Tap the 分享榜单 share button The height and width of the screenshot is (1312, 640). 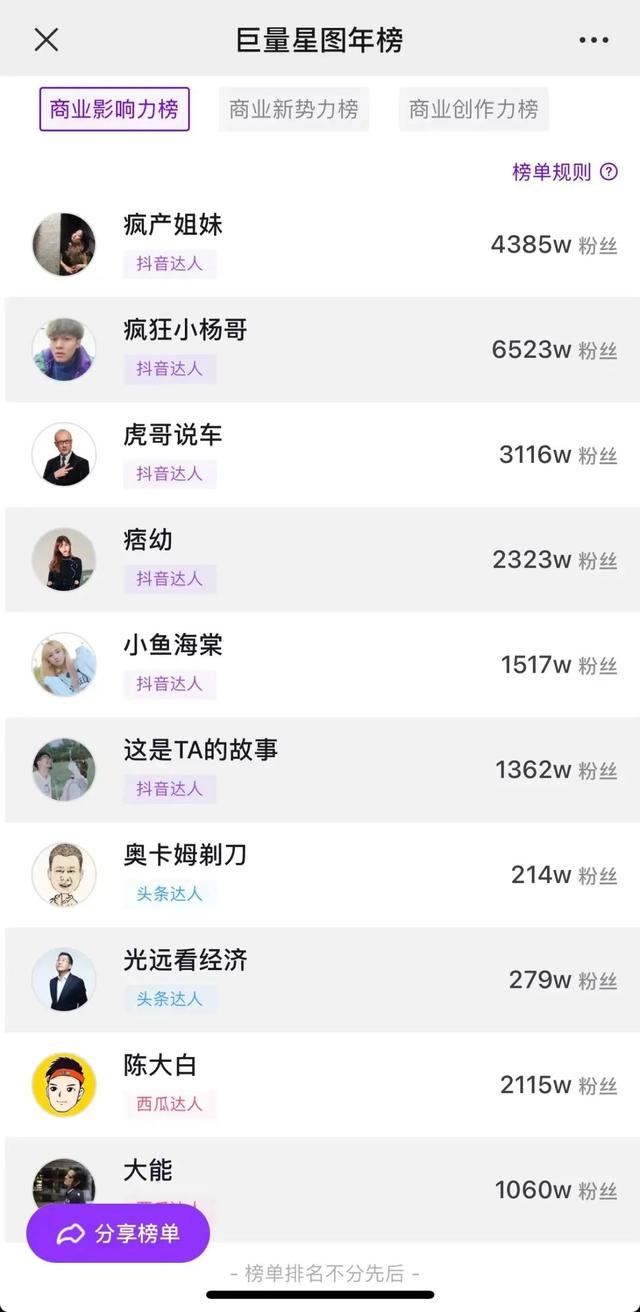[x=118, y=1234]
